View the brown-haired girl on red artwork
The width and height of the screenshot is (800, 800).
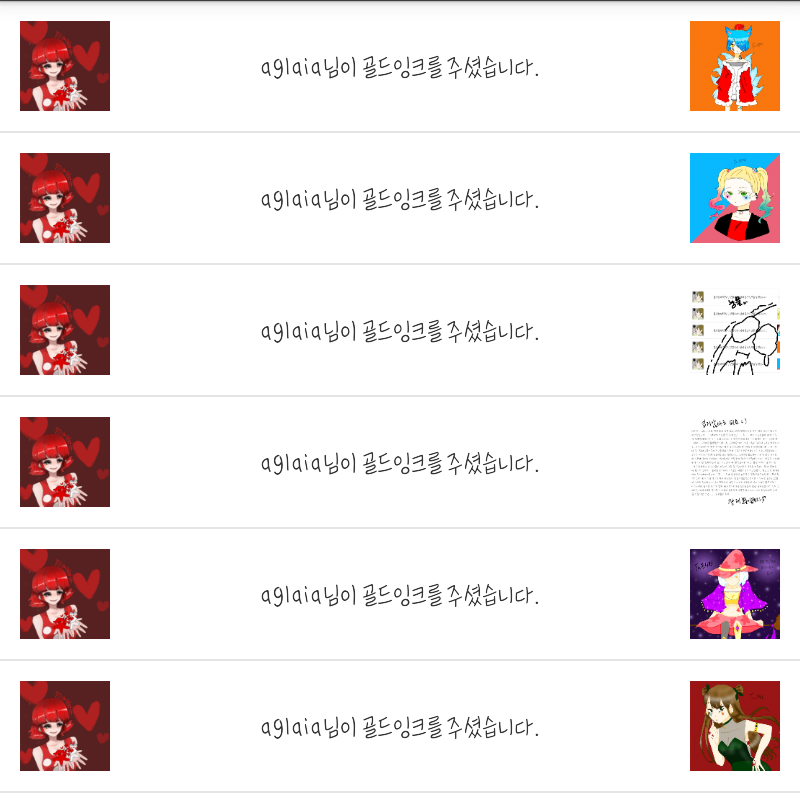coord(734,726)
